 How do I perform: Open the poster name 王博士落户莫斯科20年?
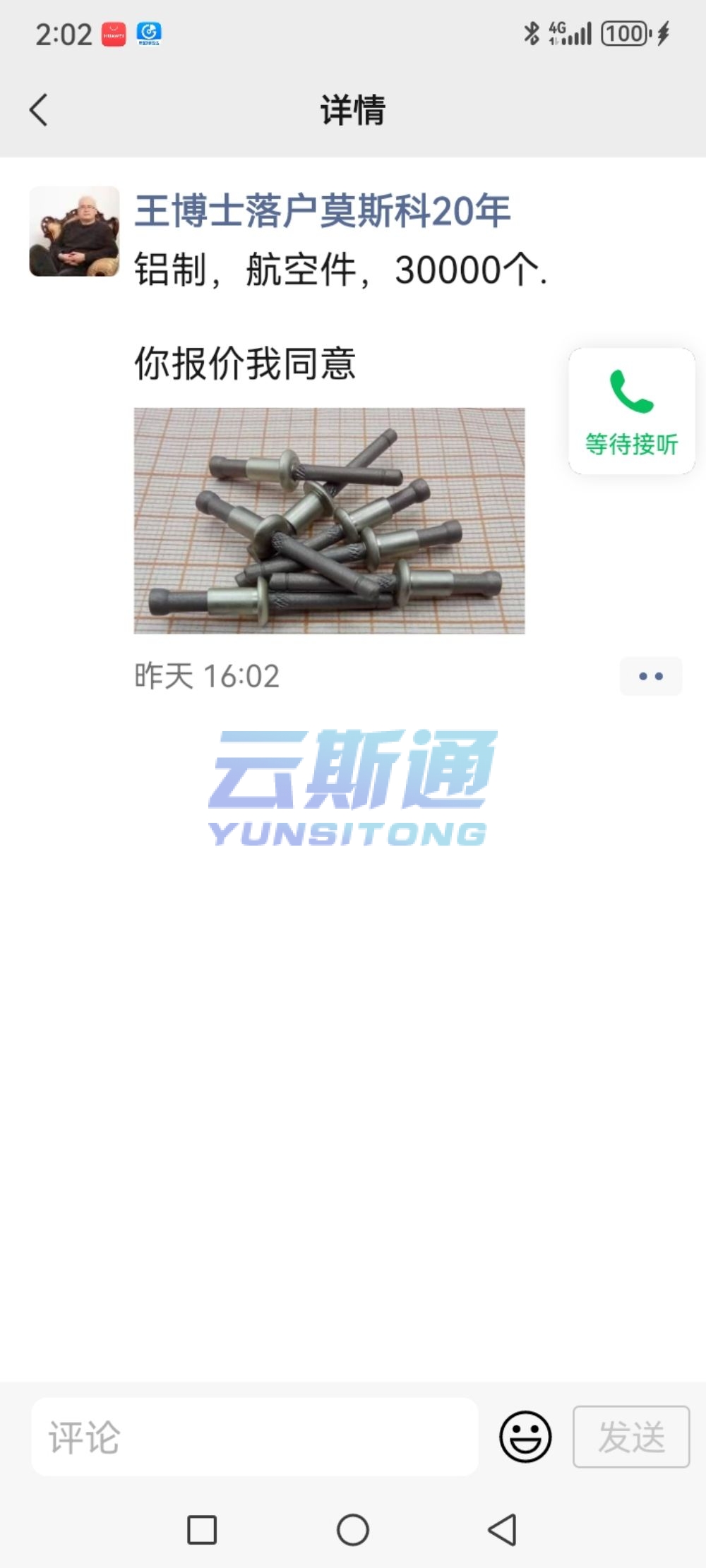click(323, 211)
